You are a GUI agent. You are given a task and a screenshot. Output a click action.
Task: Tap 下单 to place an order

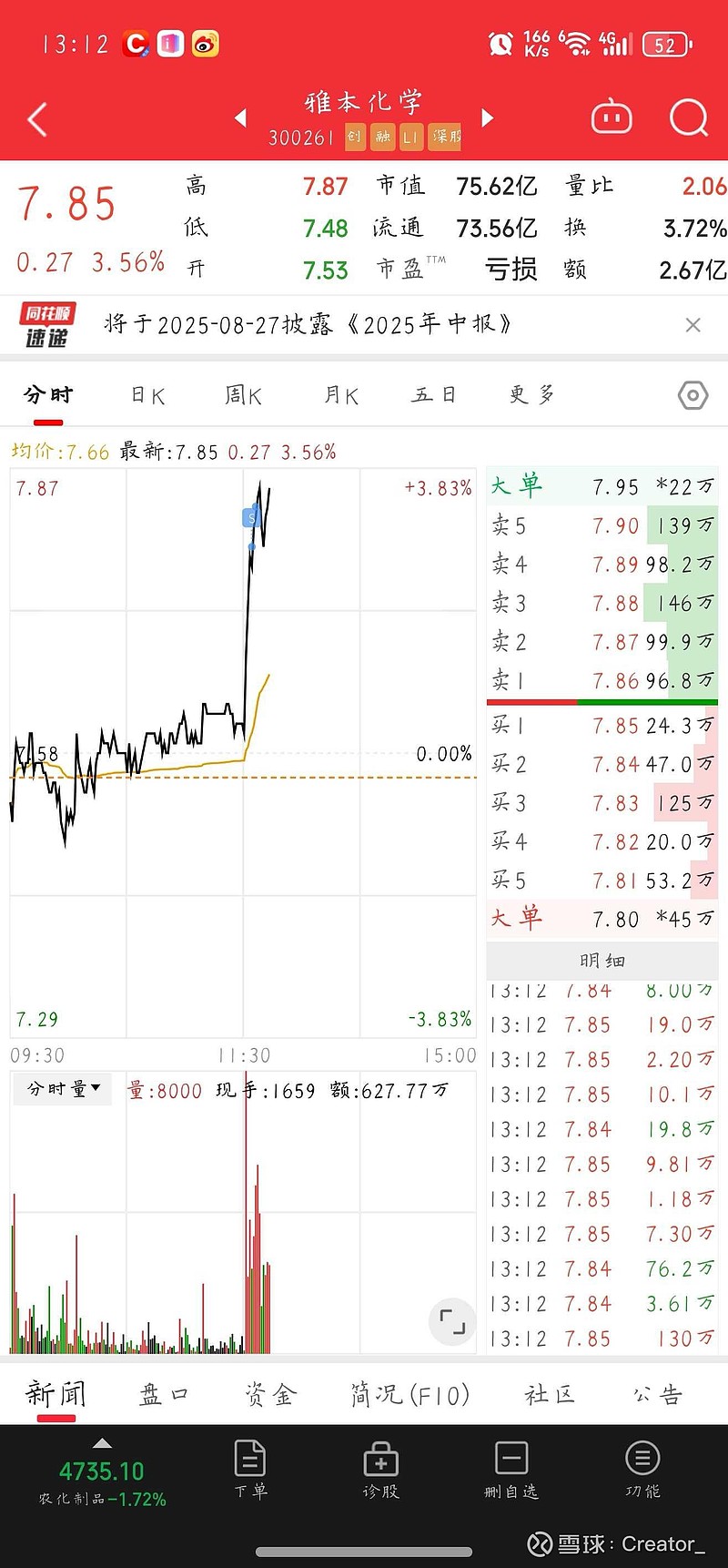(250, 1470)
